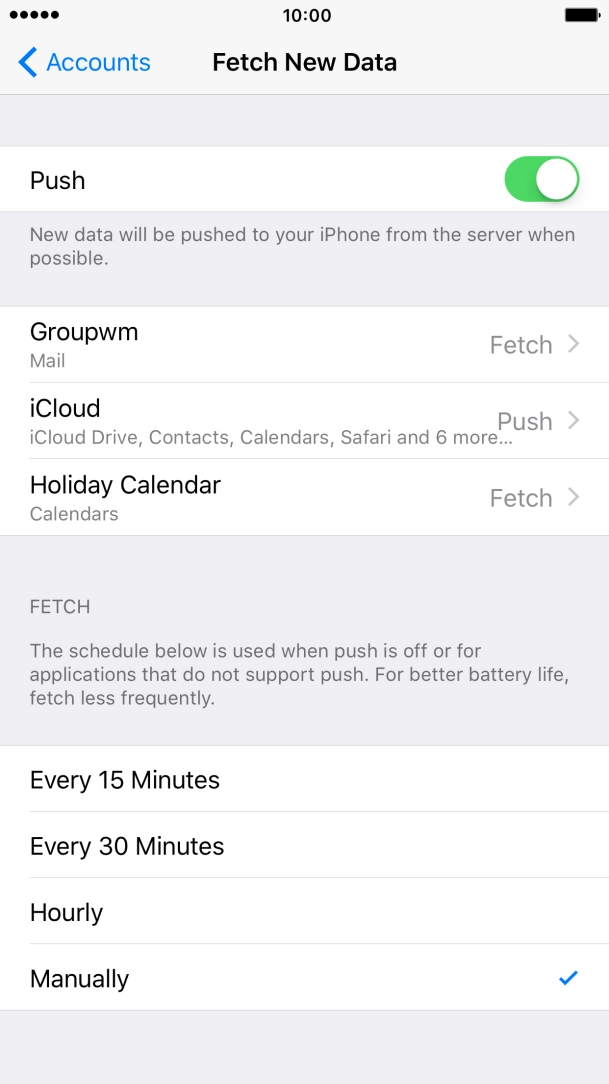Turn off the Push switch
The image size is (609, 1084).
click(x=542, y=180)
